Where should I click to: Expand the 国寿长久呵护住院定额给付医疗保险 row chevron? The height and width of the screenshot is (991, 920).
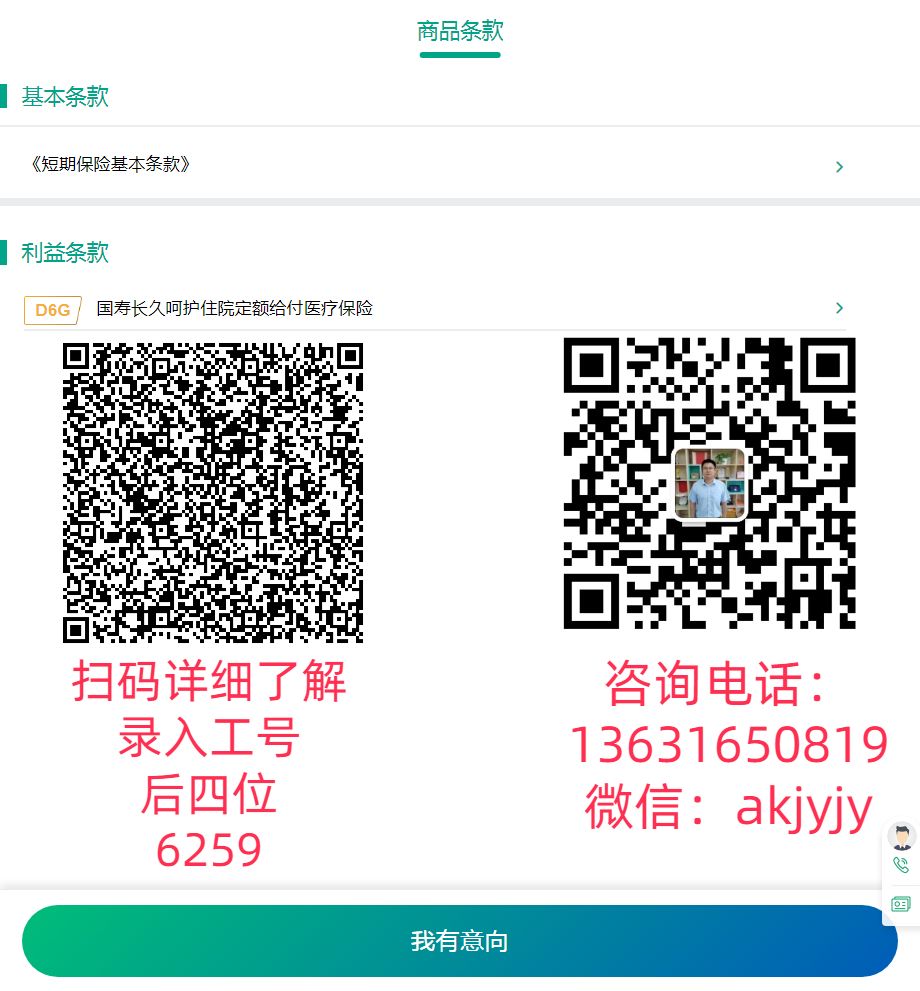click(x=839, y=308)
